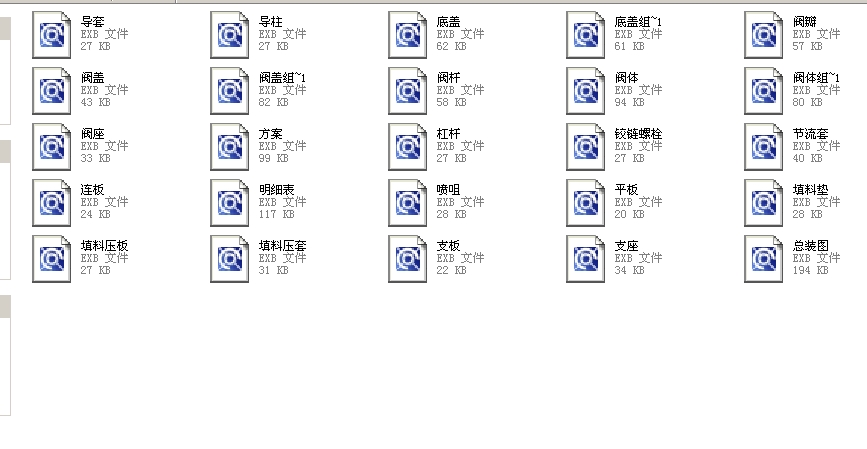Screen dimensions: 867x449
Task: Open the 连板 file
Action: coord(52,203)
